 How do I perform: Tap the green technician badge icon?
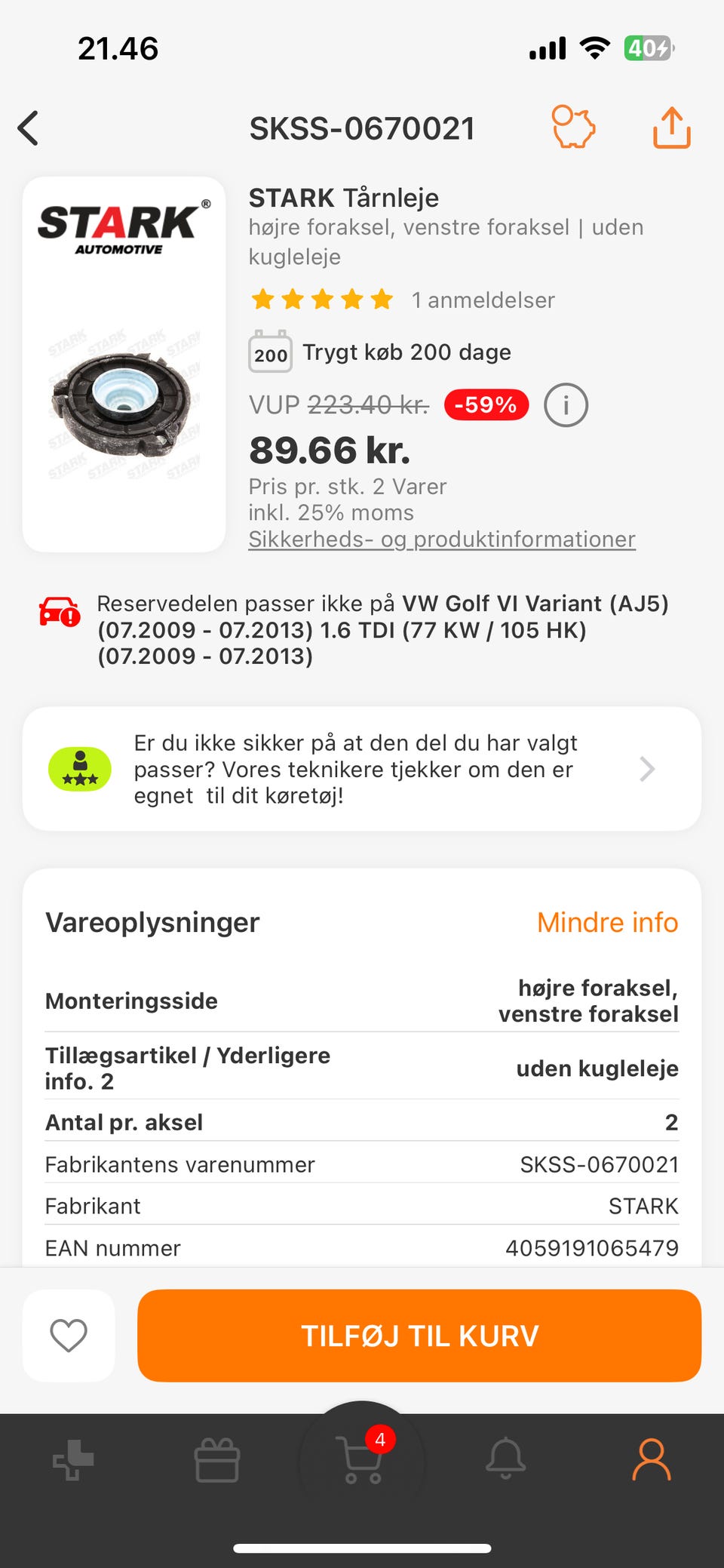pos(80,768)
